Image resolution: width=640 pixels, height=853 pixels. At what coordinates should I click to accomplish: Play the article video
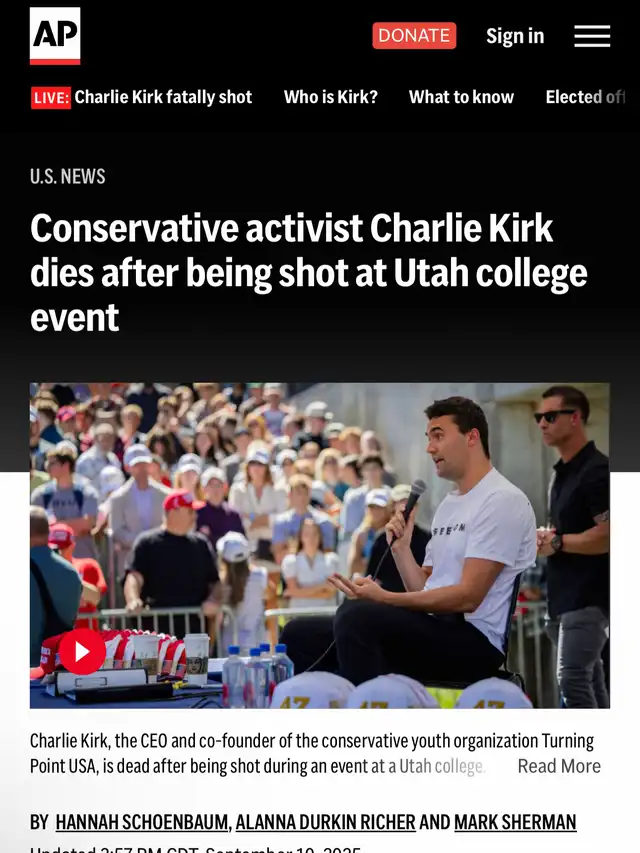coord(83,652)
